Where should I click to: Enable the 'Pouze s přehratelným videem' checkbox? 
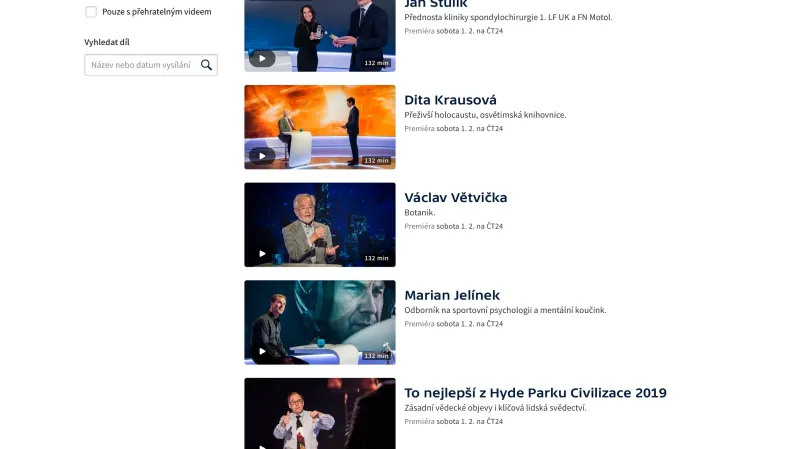[x=91, y=12]
